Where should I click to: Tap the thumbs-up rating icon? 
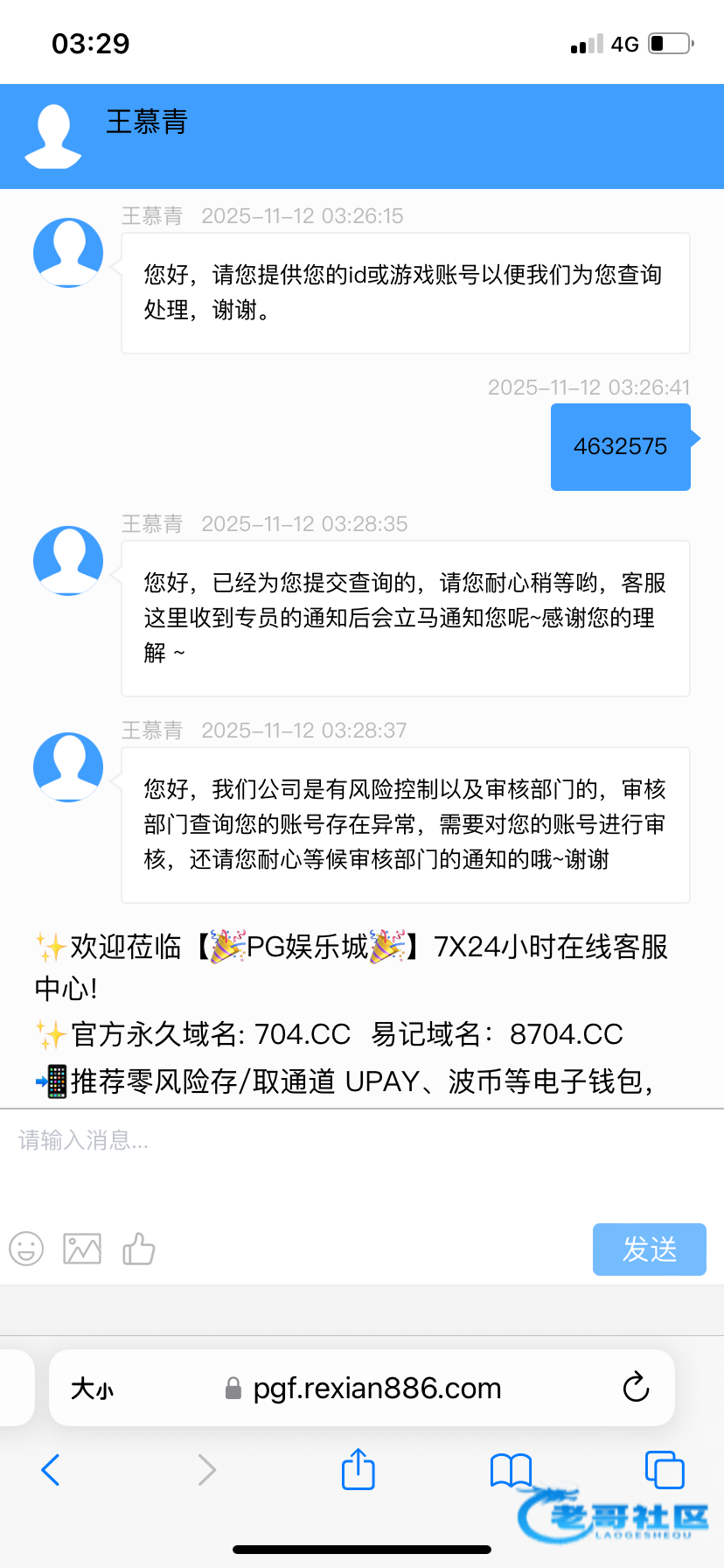[138, 1249]
